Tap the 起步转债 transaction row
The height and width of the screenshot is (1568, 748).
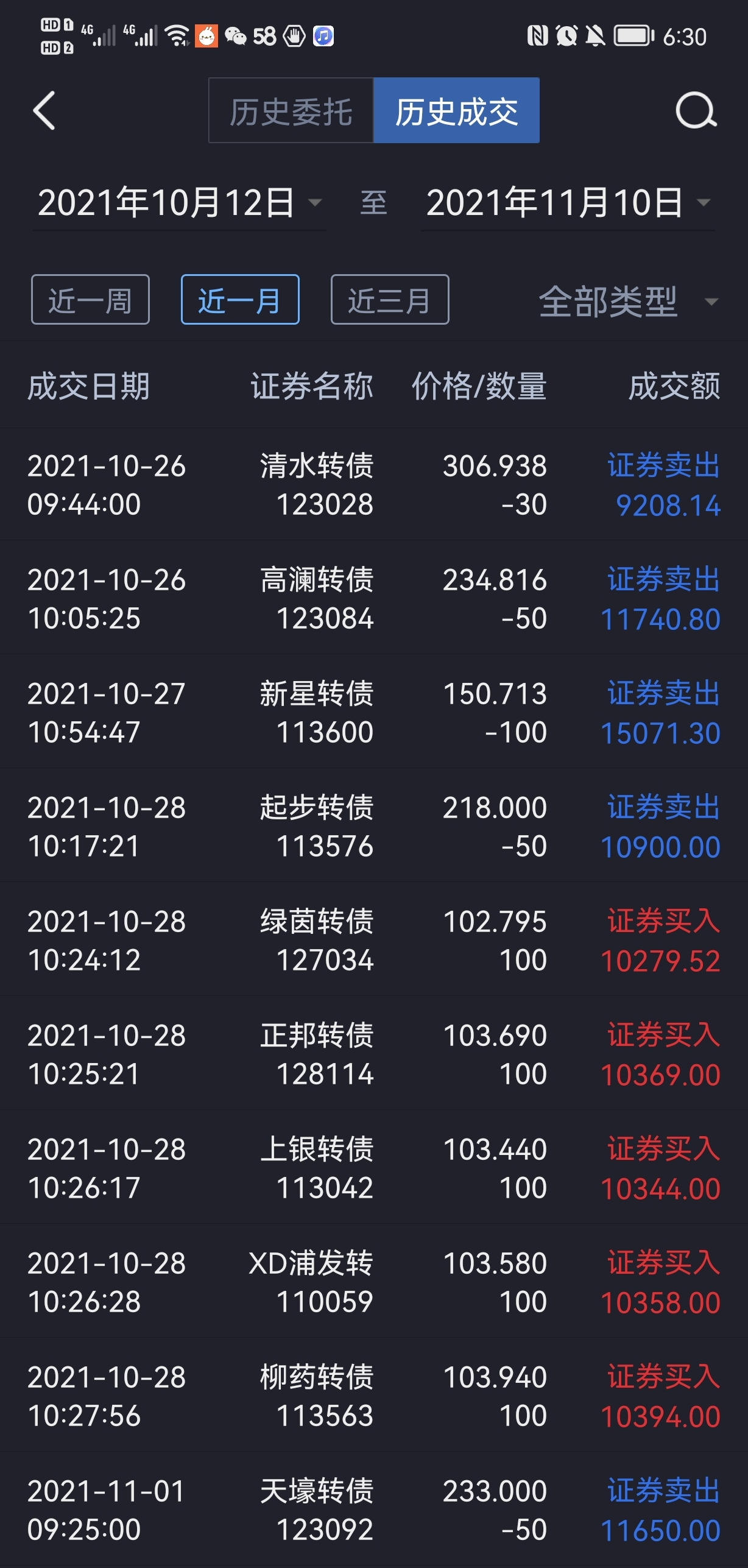coord(374,826)
